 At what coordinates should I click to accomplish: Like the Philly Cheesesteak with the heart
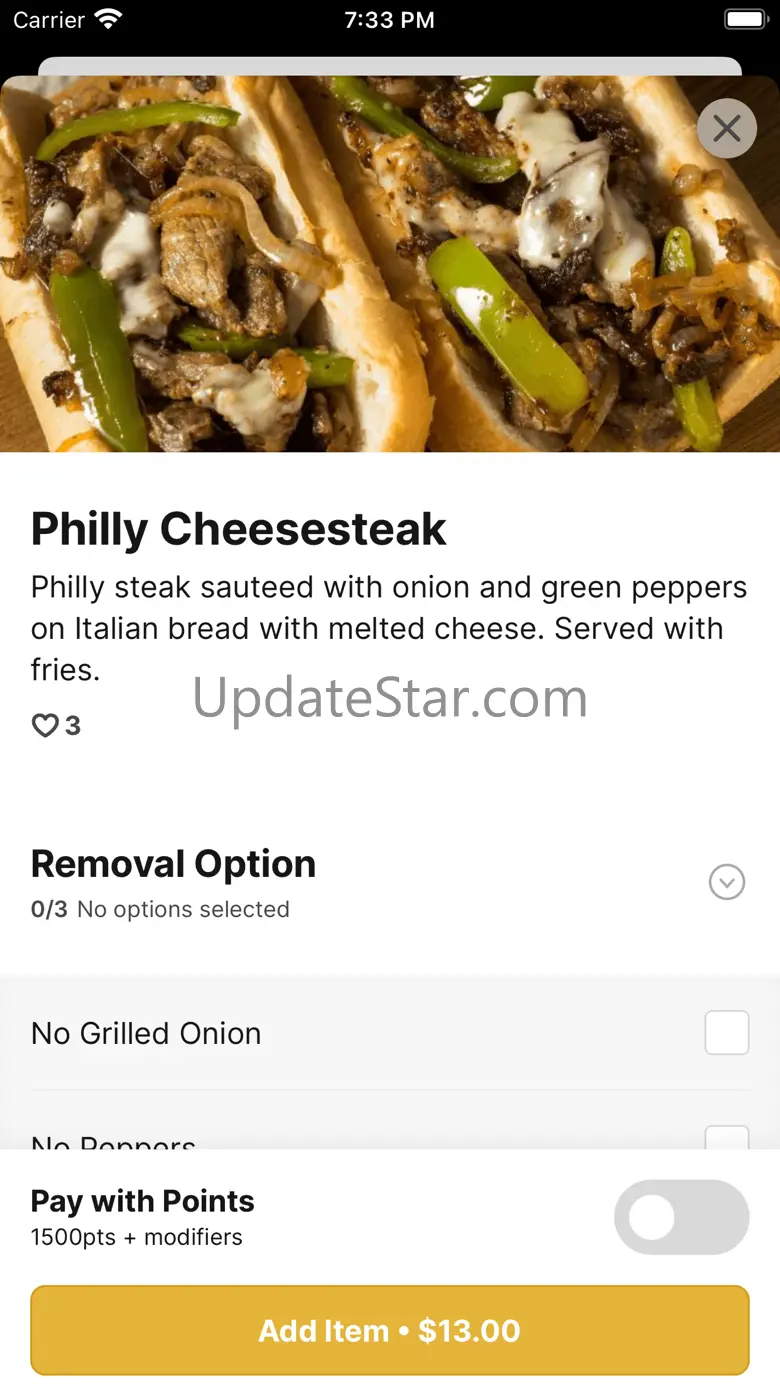[x=46, y=726]
